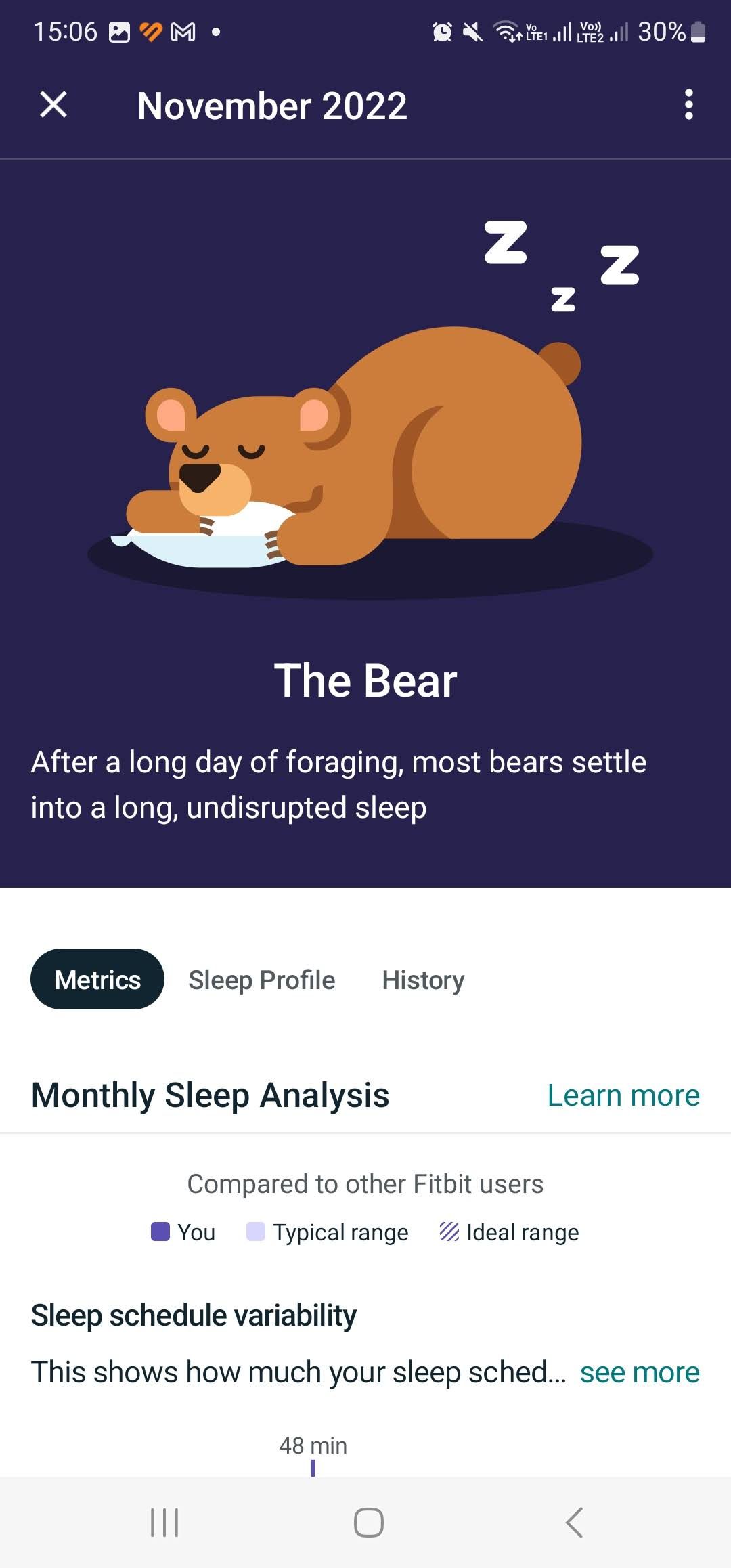Viewport: 731px width, 1568px height.
Task: Open the three-dot overflow menu
Action: pos(688,105)
